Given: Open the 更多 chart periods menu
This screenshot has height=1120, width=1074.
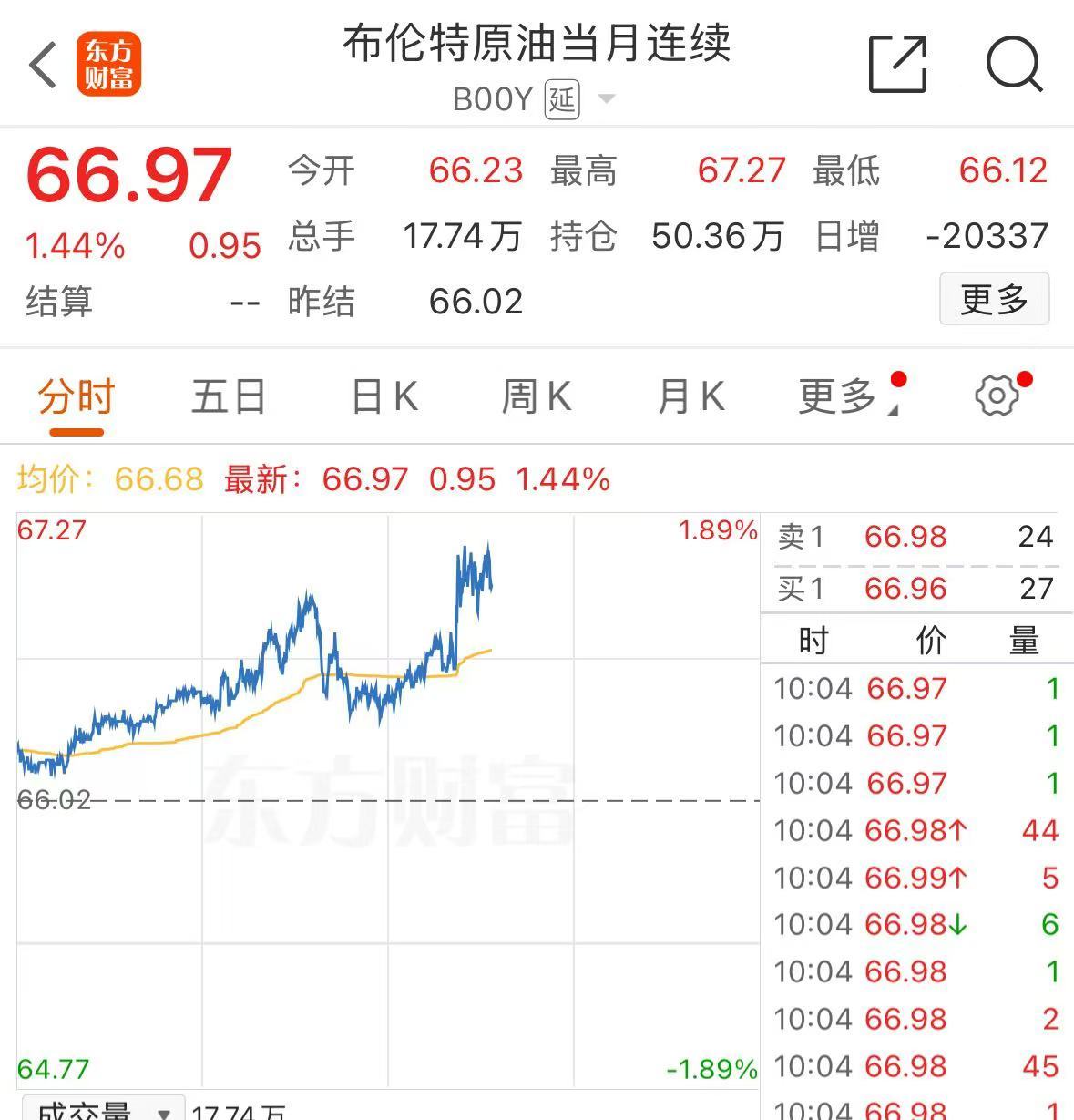Looking at the screenshot, I should (840, 397).
